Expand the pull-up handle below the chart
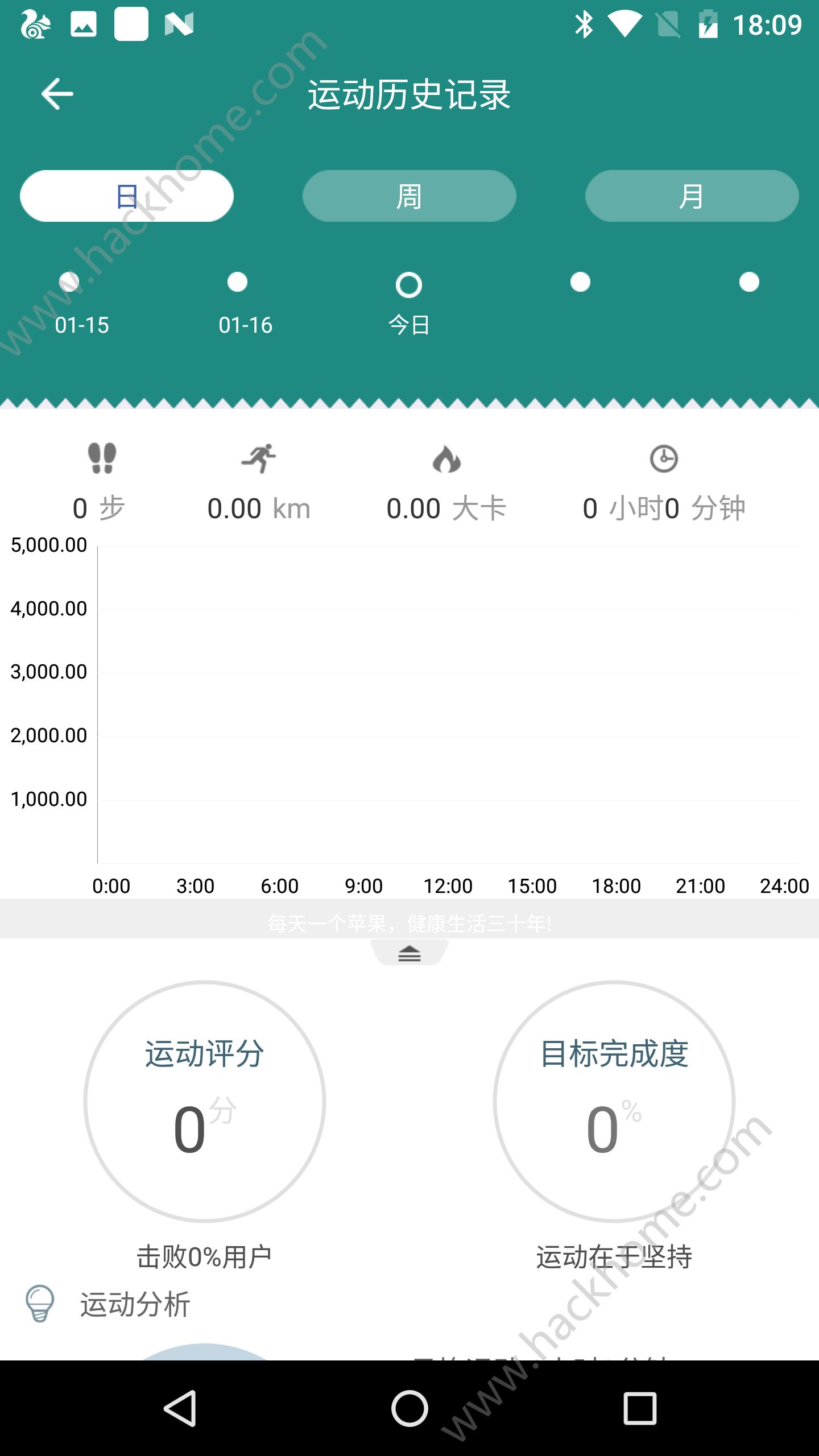The image size is (819, 1456). click(409, 953)
